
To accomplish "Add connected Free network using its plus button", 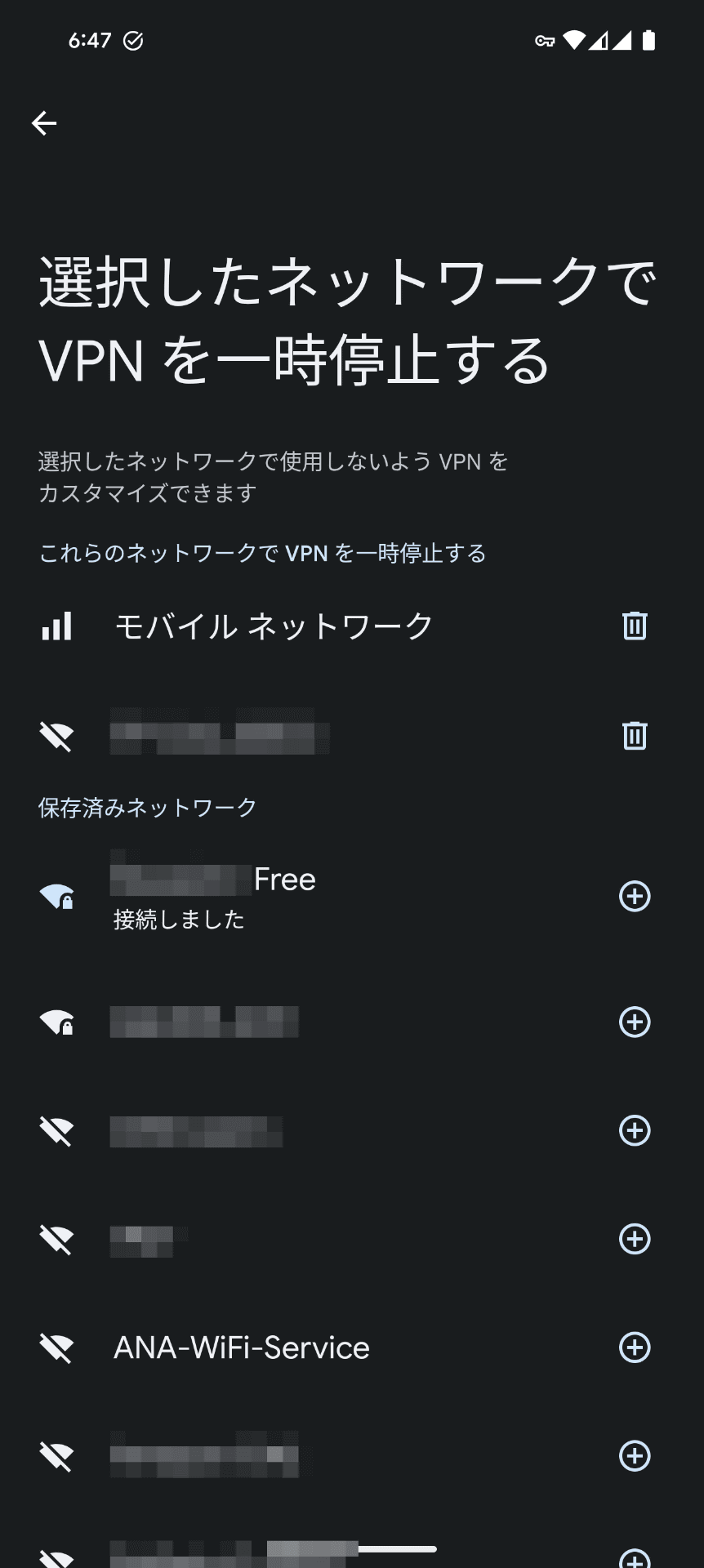I will [635, 897].
